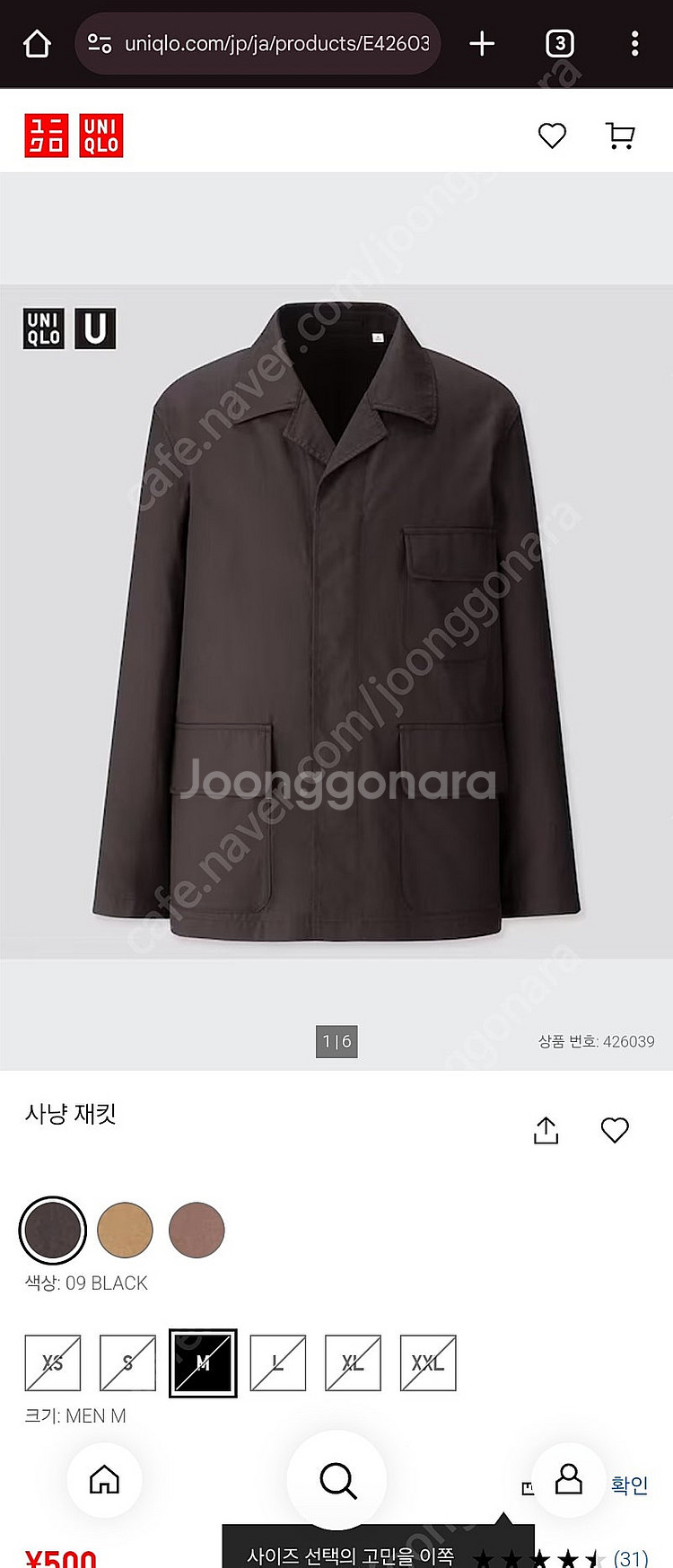Tap the wishlist heart in the top bar
This screenshot has height=1568, width=673.
click(x=553, y=136)
